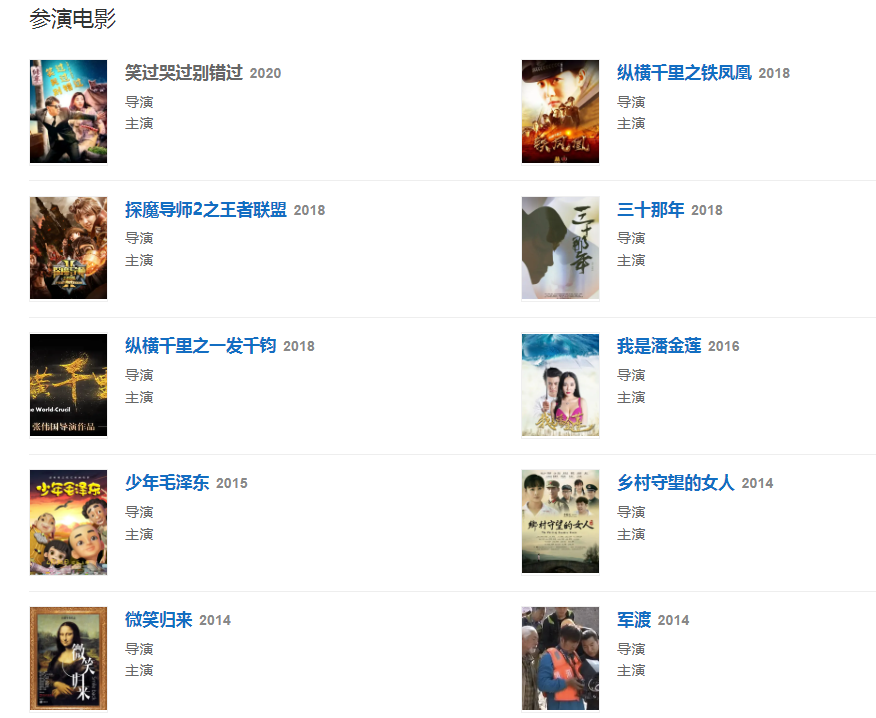The height and width of the screenshot is (718, 876).
Task: Tap the 乡村守望的女人 poster
Action: coord(560,522)
